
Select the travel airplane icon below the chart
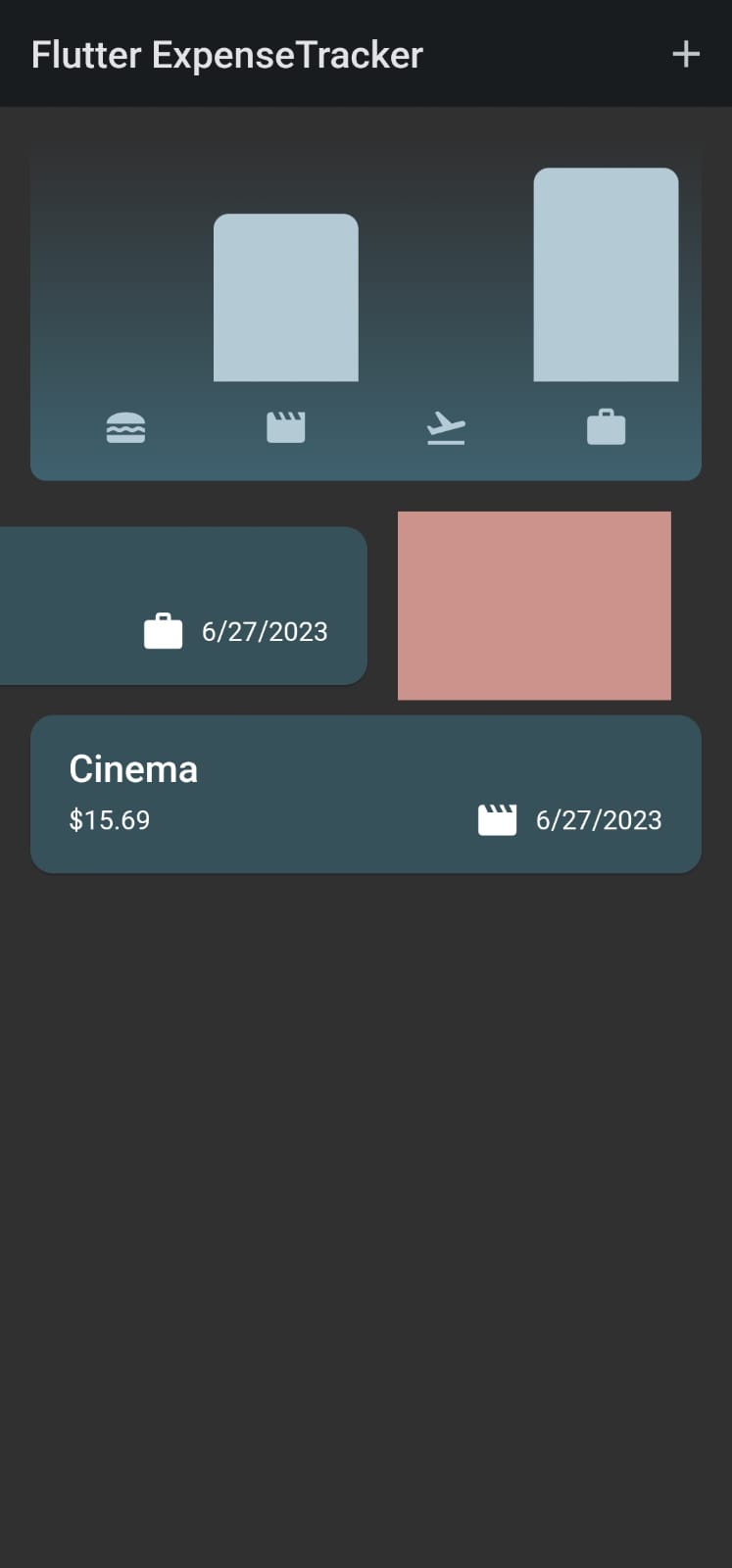pyautogui.click(x=446, y=426)
